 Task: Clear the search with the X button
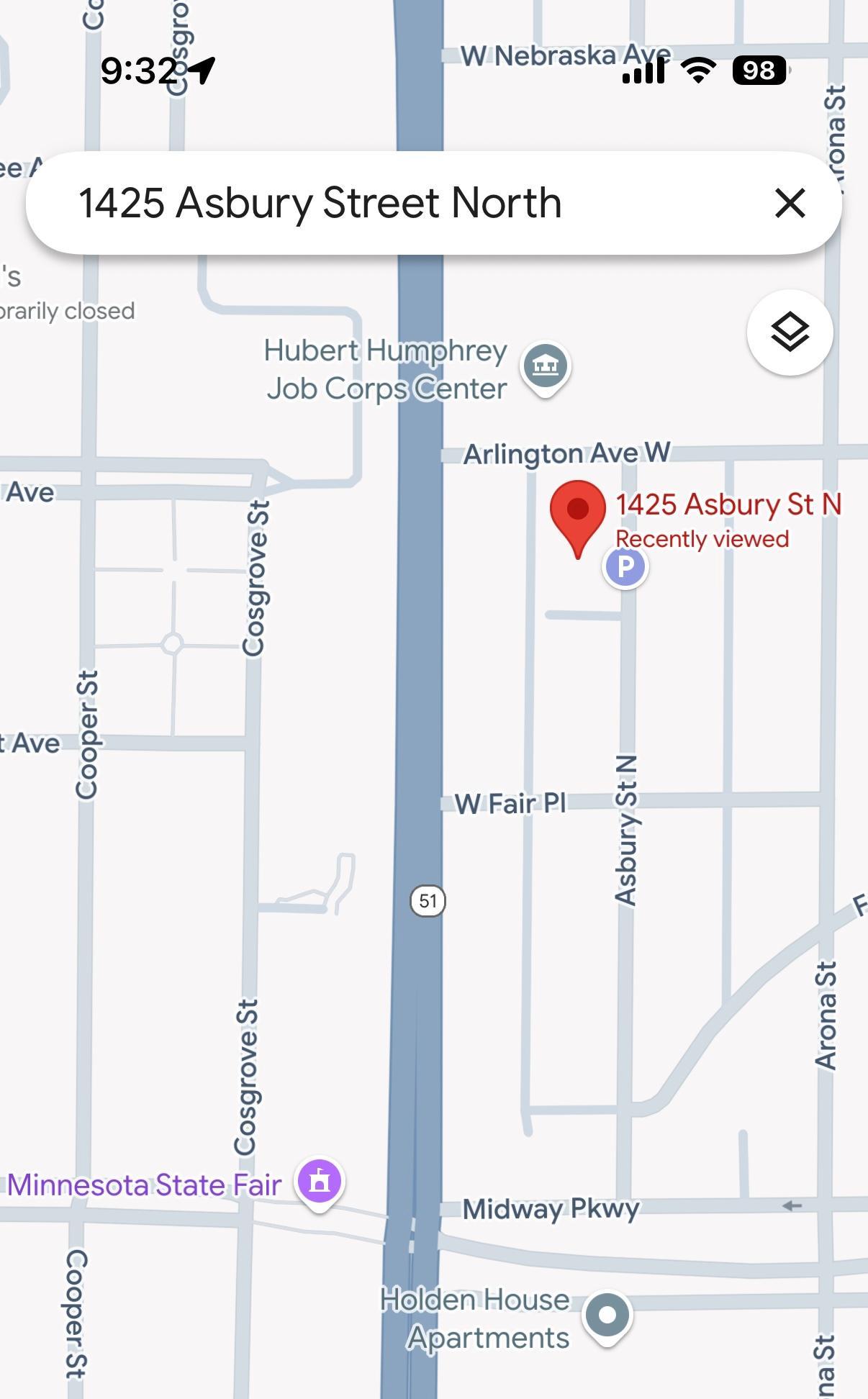790,203
